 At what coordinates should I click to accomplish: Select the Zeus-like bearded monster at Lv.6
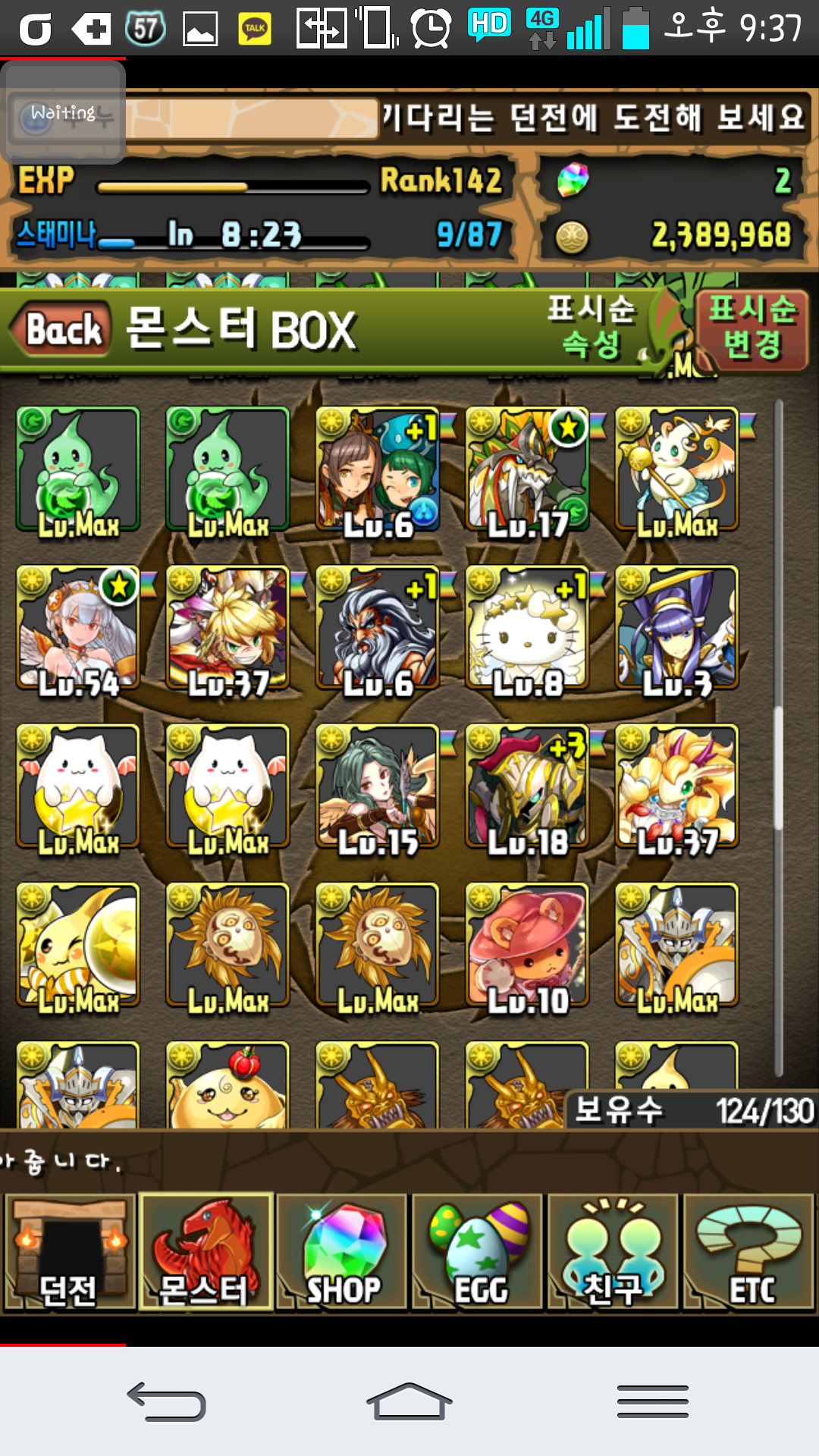coord(378,629)
